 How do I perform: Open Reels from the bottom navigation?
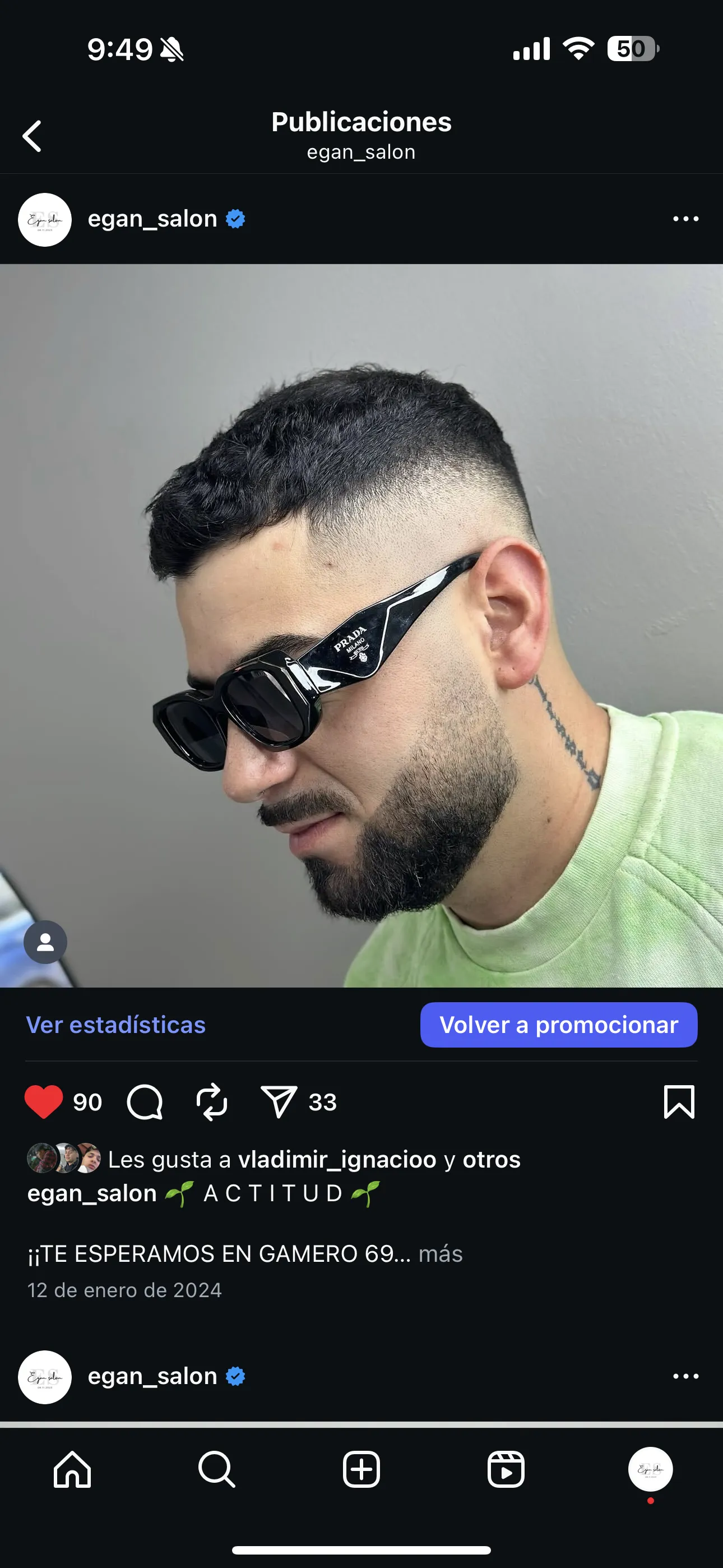click(506, 1470)
